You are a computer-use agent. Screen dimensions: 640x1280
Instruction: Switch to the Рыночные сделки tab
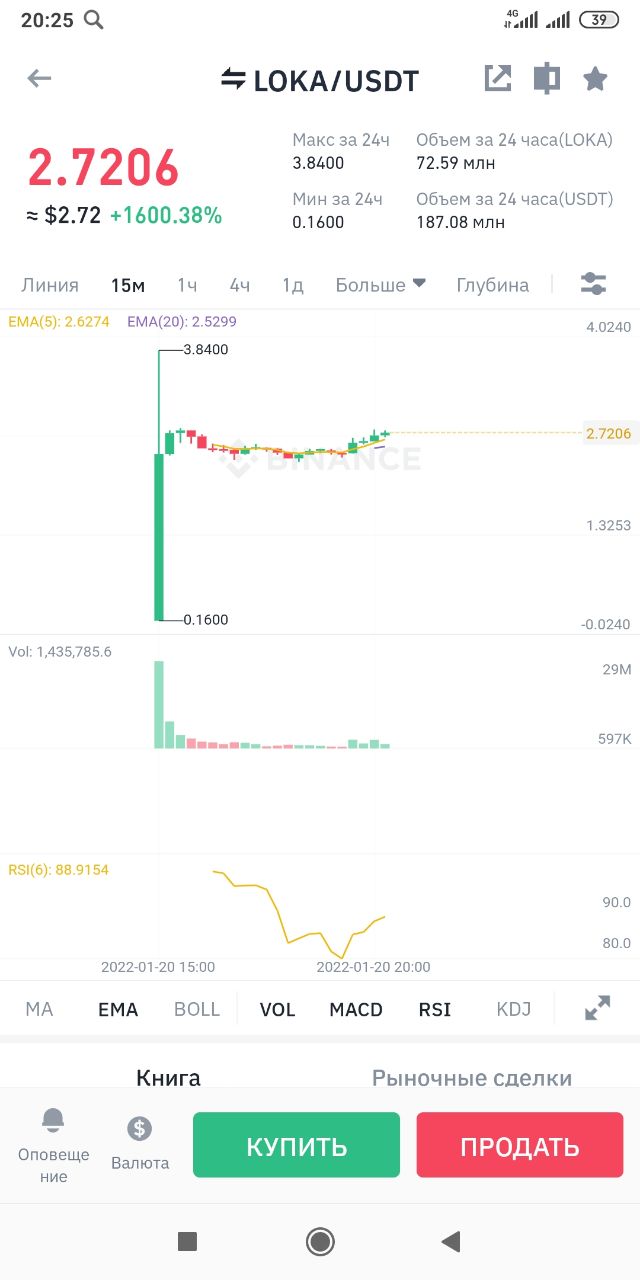pyautogui.click(x=472, y=1078)
